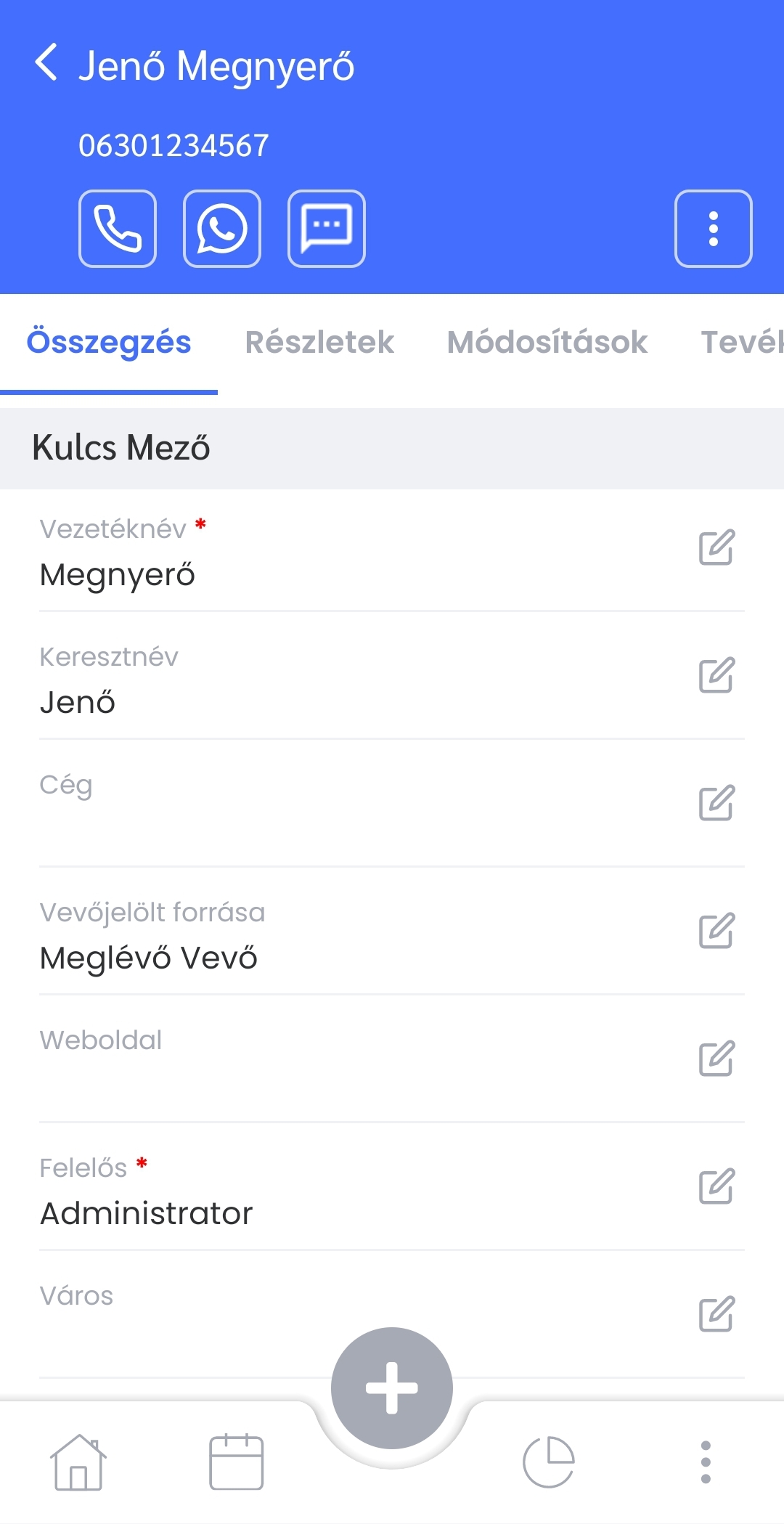Select the Összegzés tab

109,342
